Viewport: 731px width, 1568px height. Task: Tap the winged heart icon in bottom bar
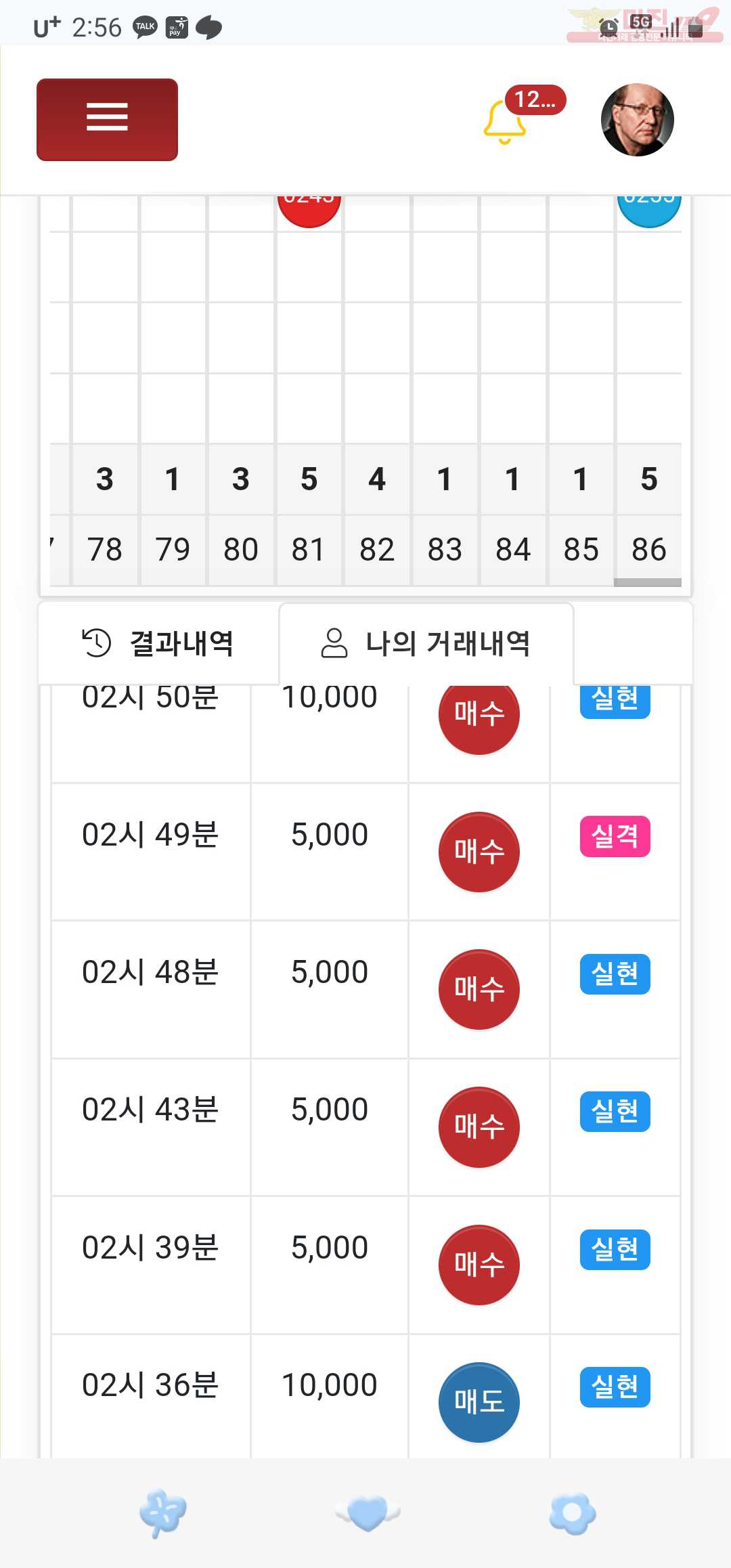click(368, 1512)
